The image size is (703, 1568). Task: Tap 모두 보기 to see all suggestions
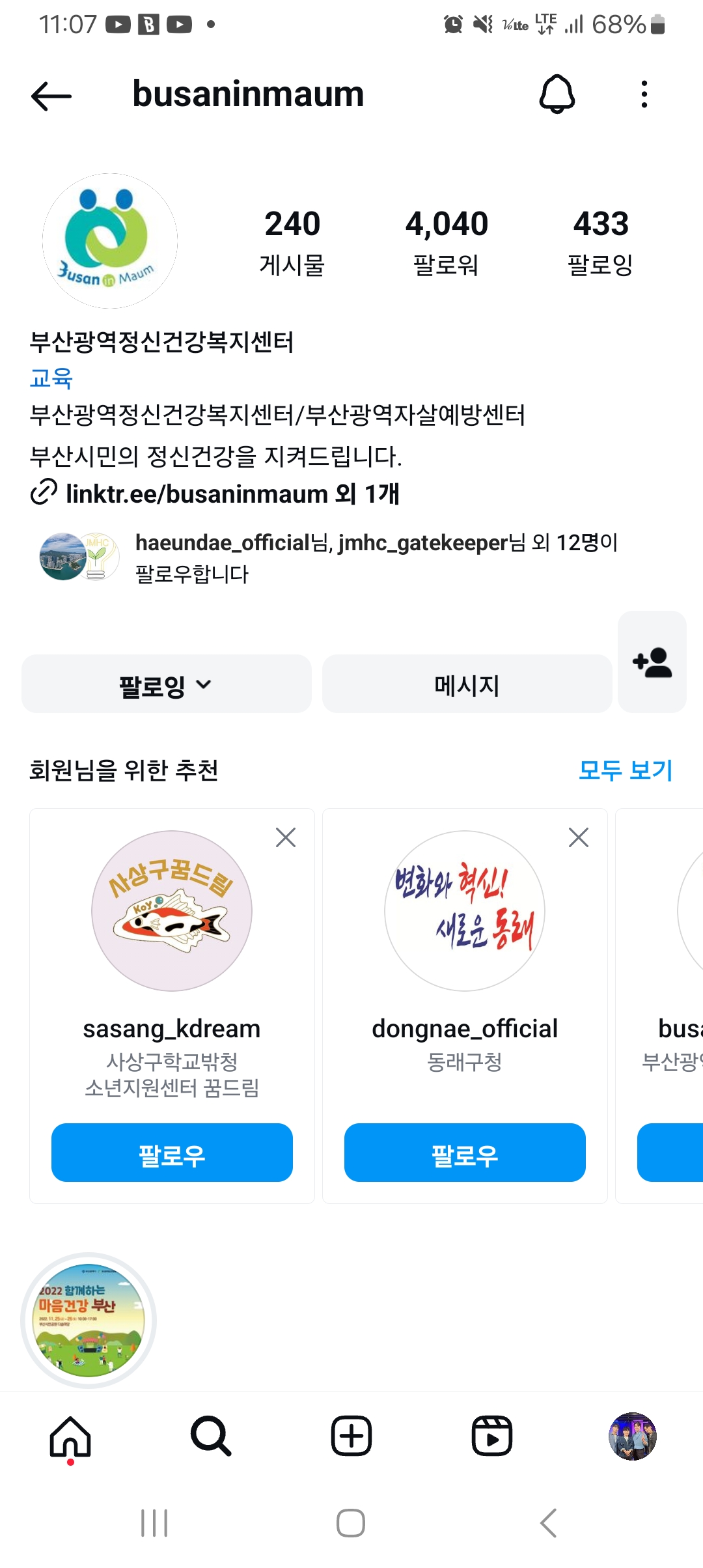(x=625, y=770)
